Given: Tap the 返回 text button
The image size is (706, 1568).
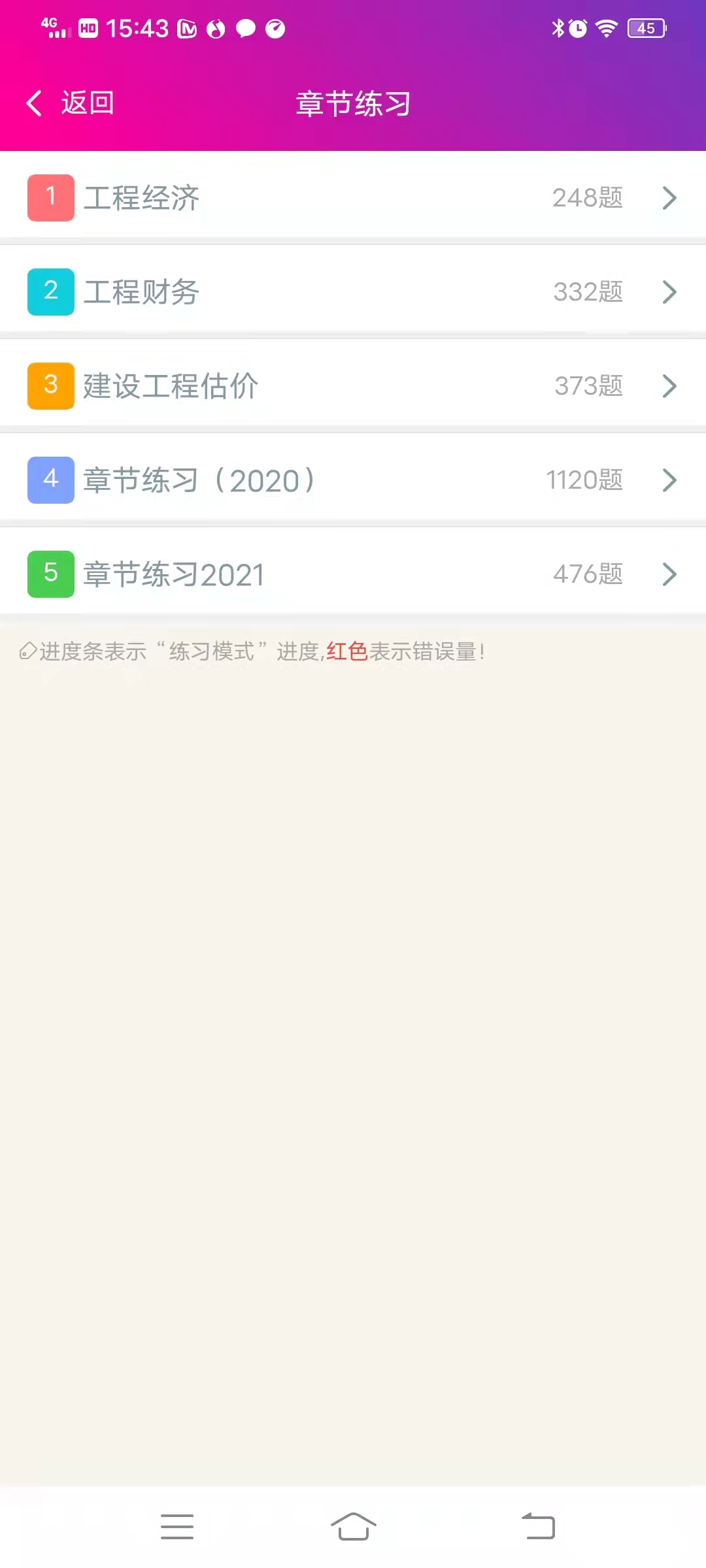Looking at the screenshot, I should (x=86, y=103).
